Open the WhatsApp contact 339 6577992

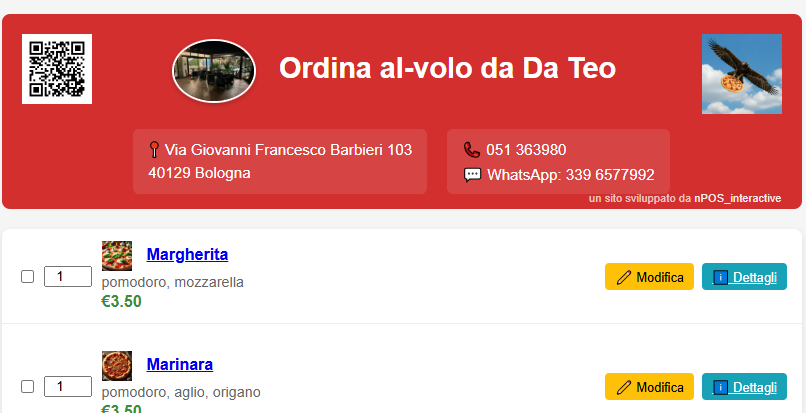coord(570,174)
